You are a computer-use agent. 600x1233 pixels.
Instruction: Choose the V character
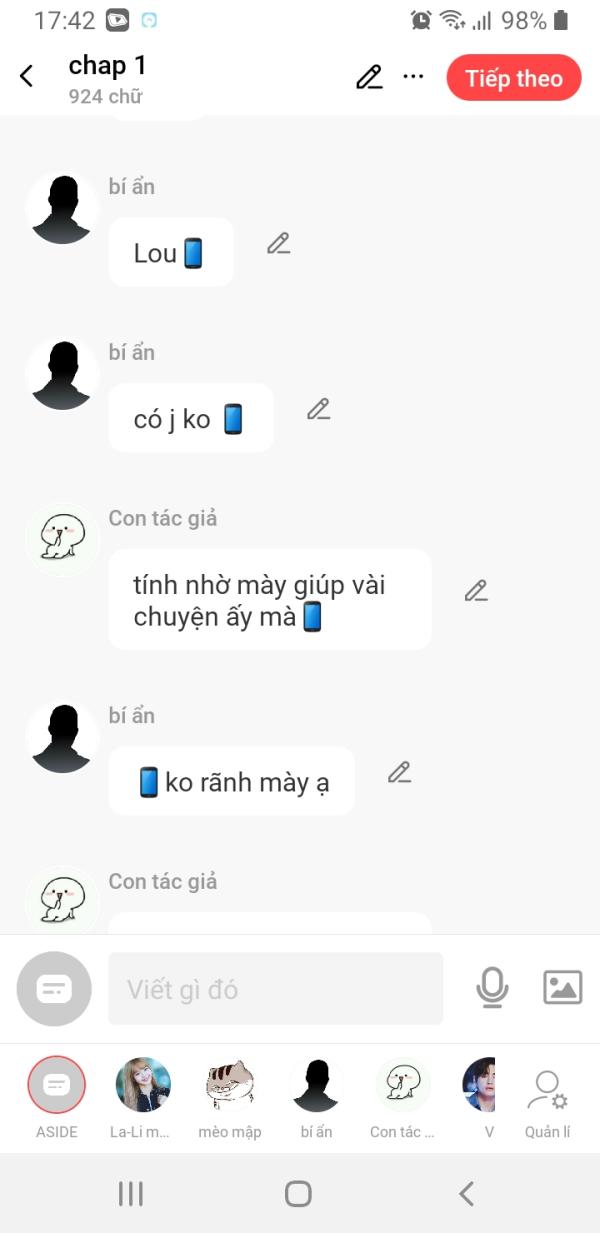tap(481, 1086)
